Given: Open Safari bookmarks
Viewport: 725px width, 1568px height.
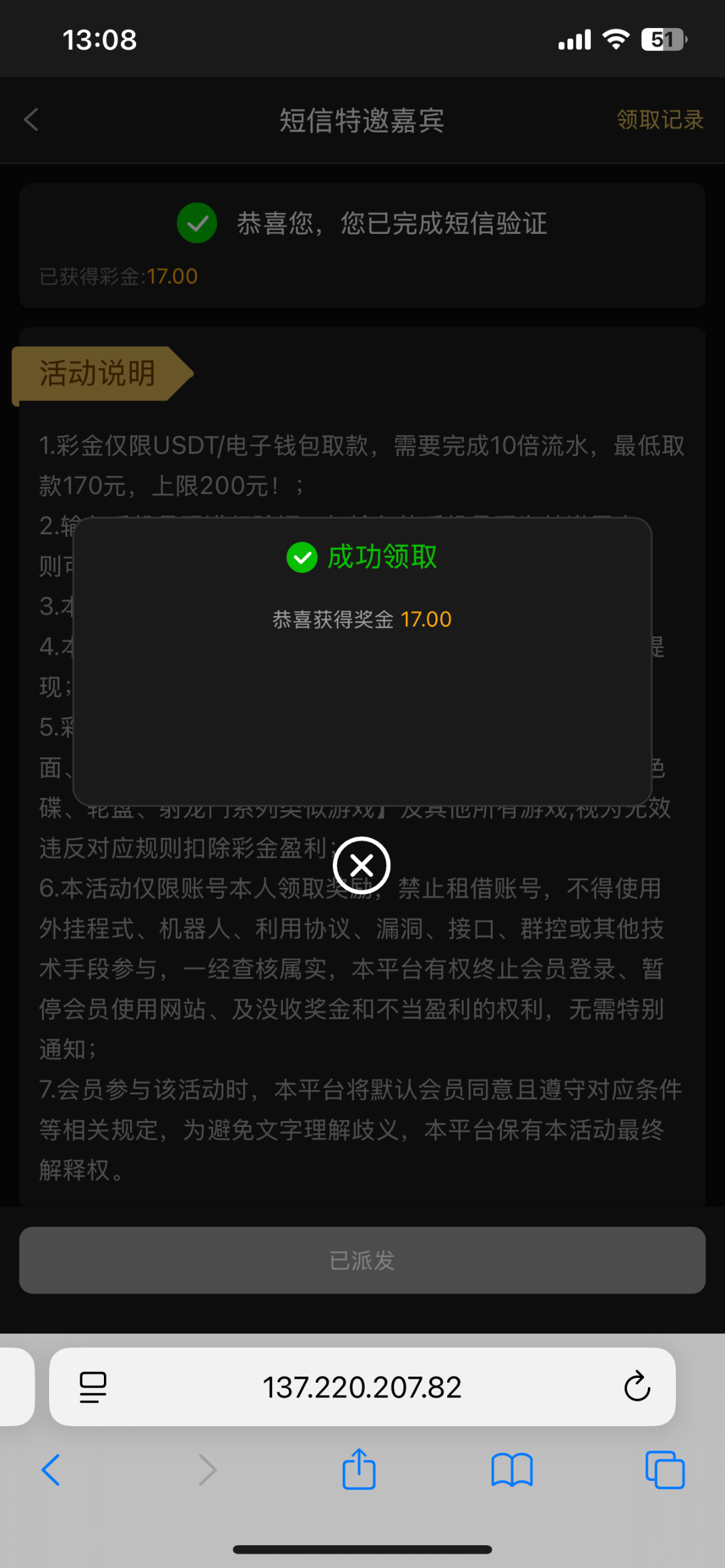Looking at the screenshot, I should click(513, 1470).
